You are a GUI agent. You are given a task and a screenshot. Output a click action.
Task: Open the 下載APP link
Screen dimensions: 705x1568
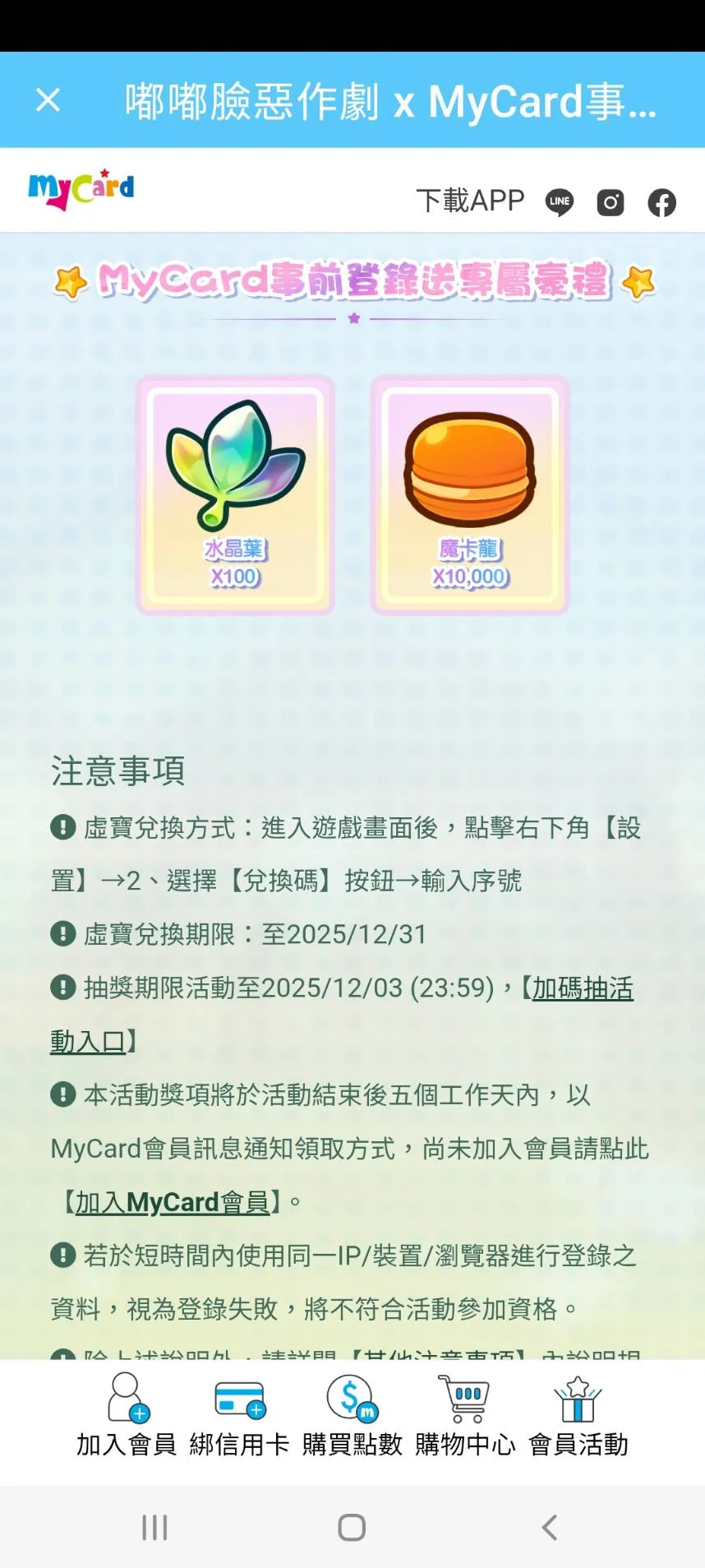point(471,200)
